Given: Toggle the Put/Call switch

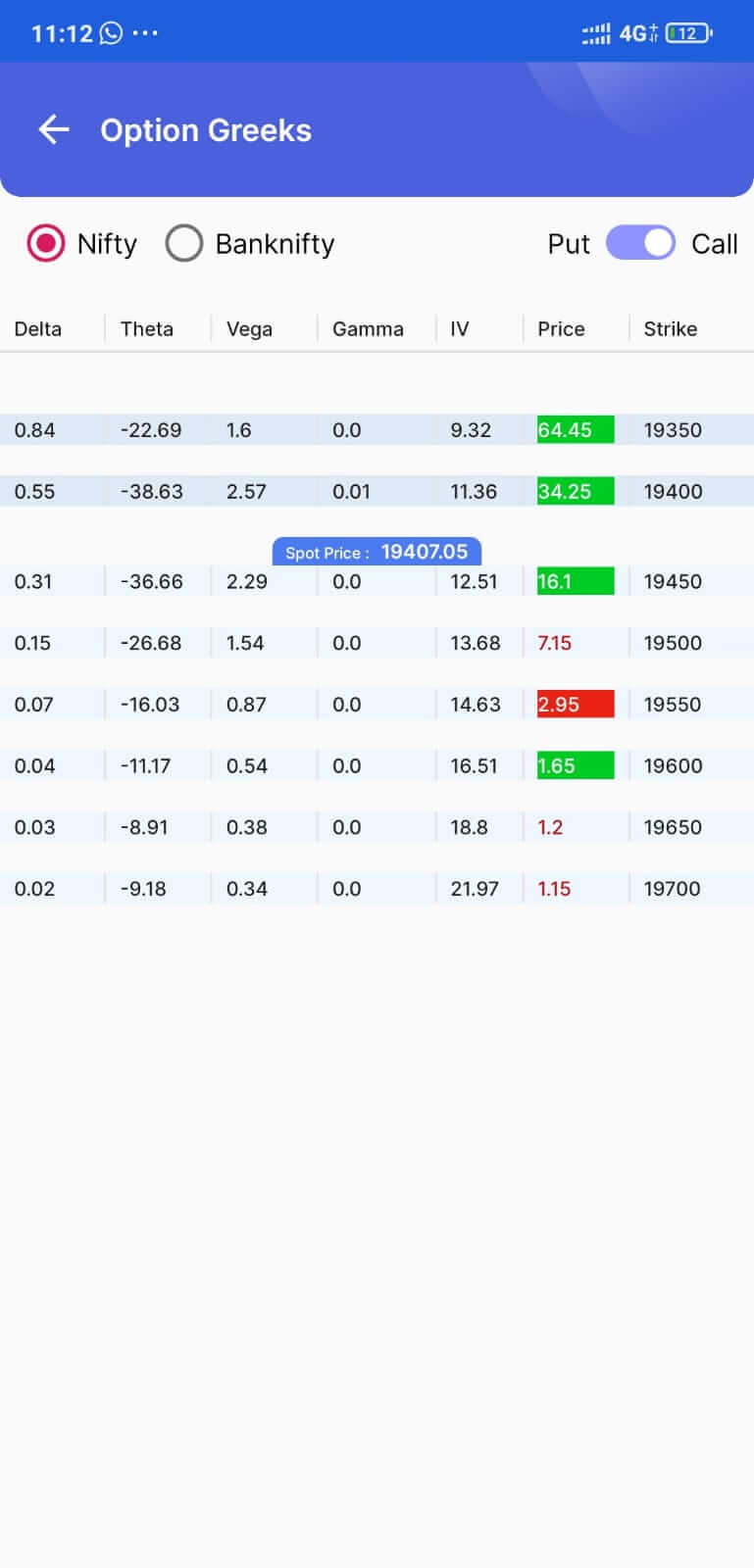Looking at the screenshot, I should point(640,243).
